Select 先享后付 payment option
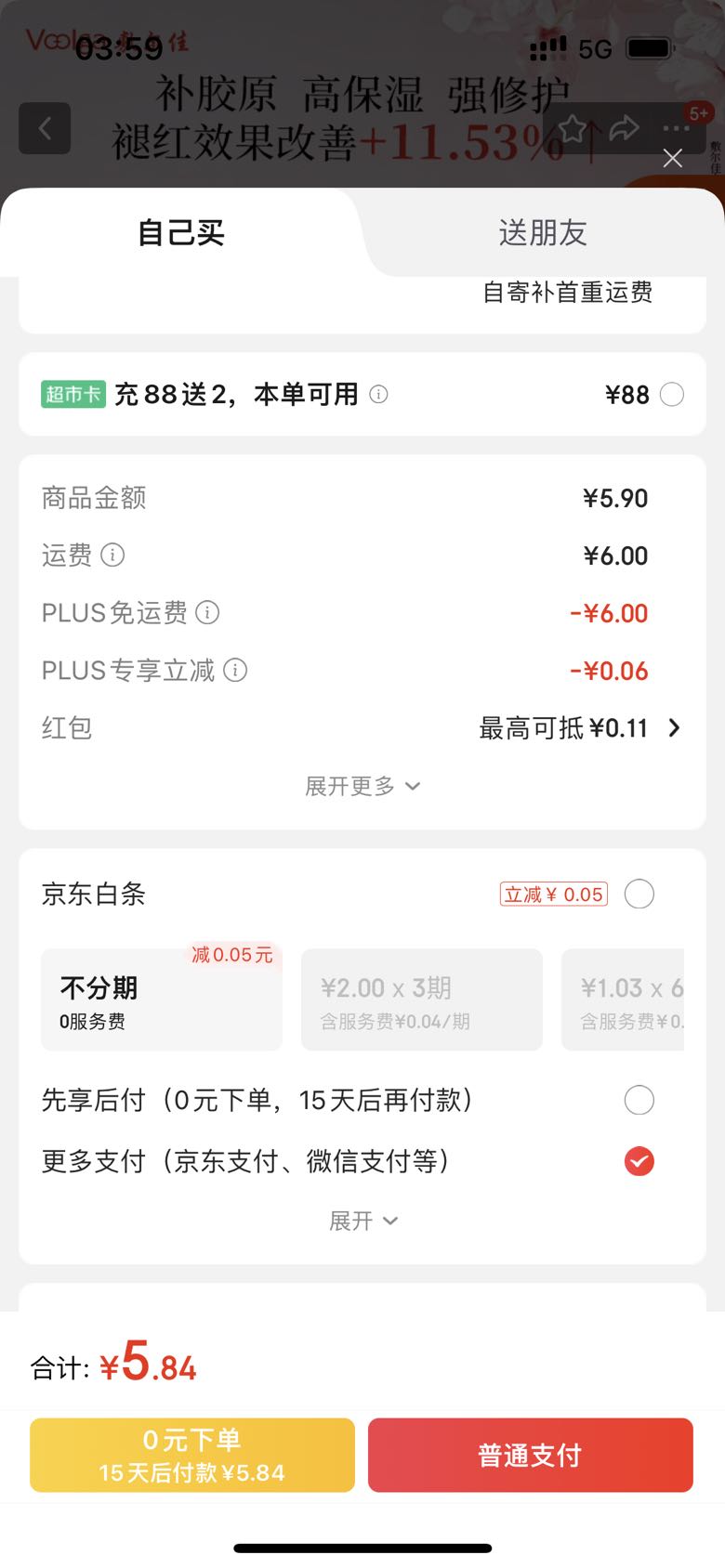This screenshot has height=1568, width=725. [x=639, y=1101]
